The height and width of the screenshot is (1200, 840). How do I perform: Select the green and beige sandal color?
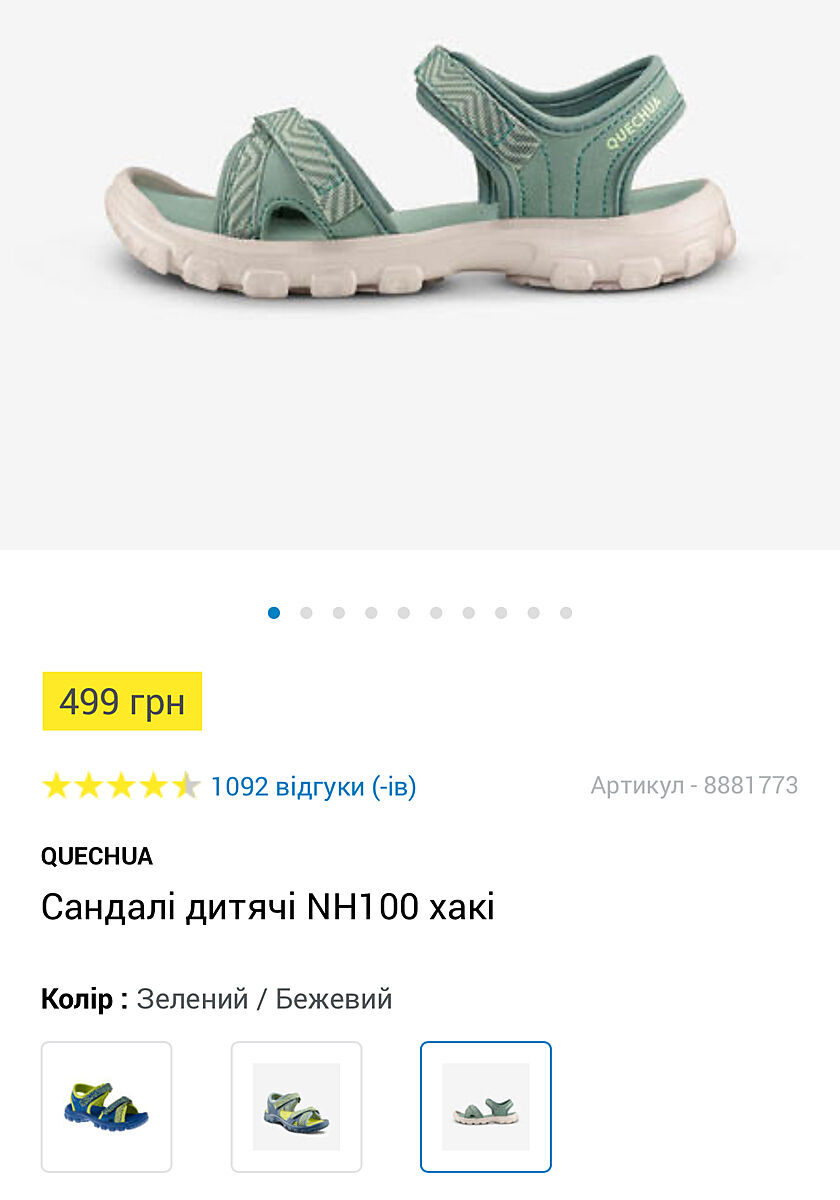click(x=486, y=1106)
